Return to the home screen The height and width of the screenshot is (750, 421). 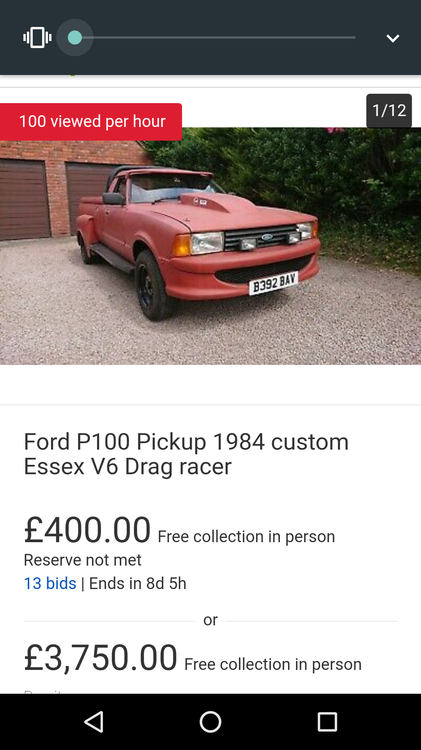pos(210,721)
